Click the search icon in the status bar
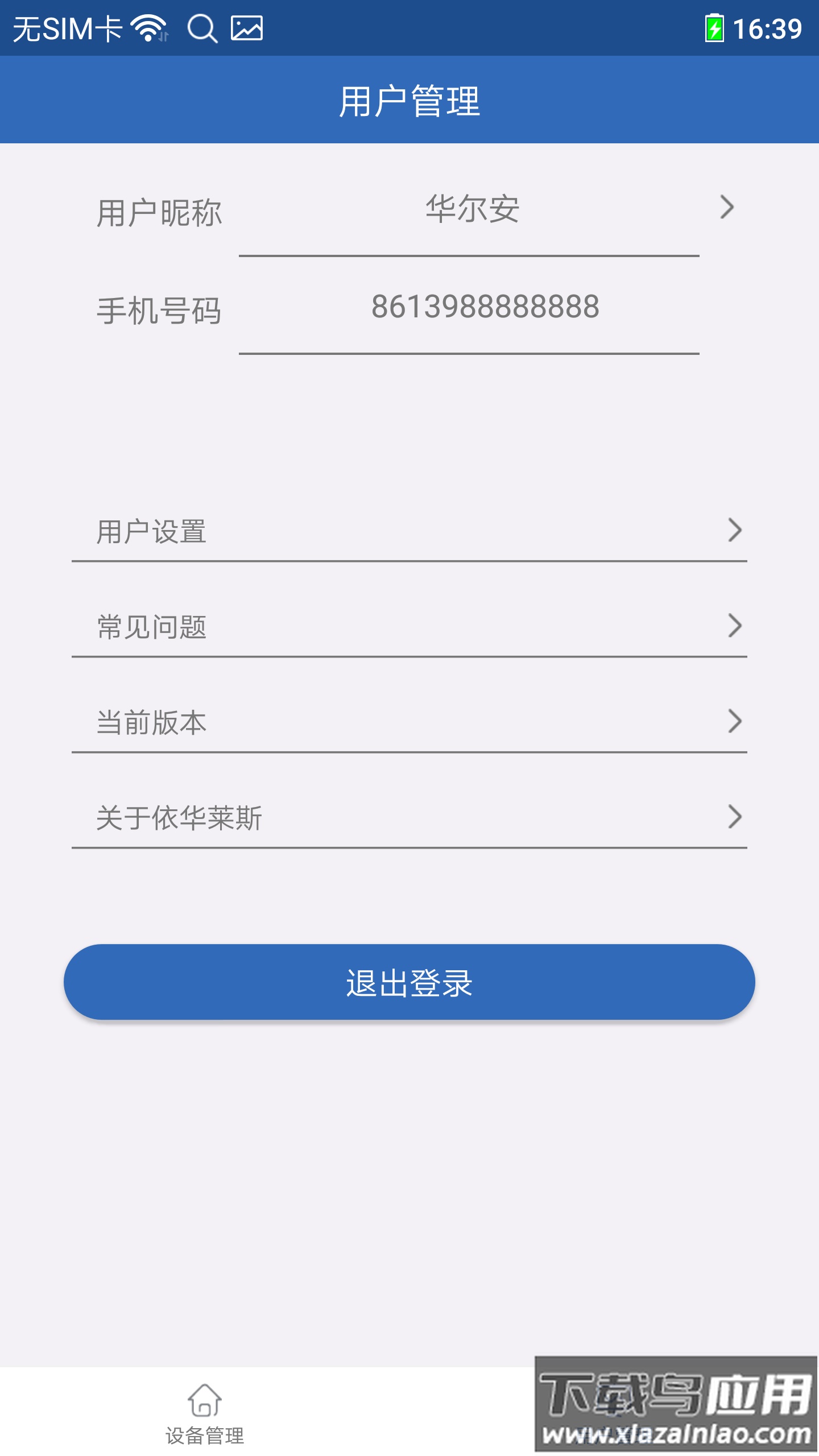The width and height of the screenshot is (819, 1456). [x=204, y=28]
